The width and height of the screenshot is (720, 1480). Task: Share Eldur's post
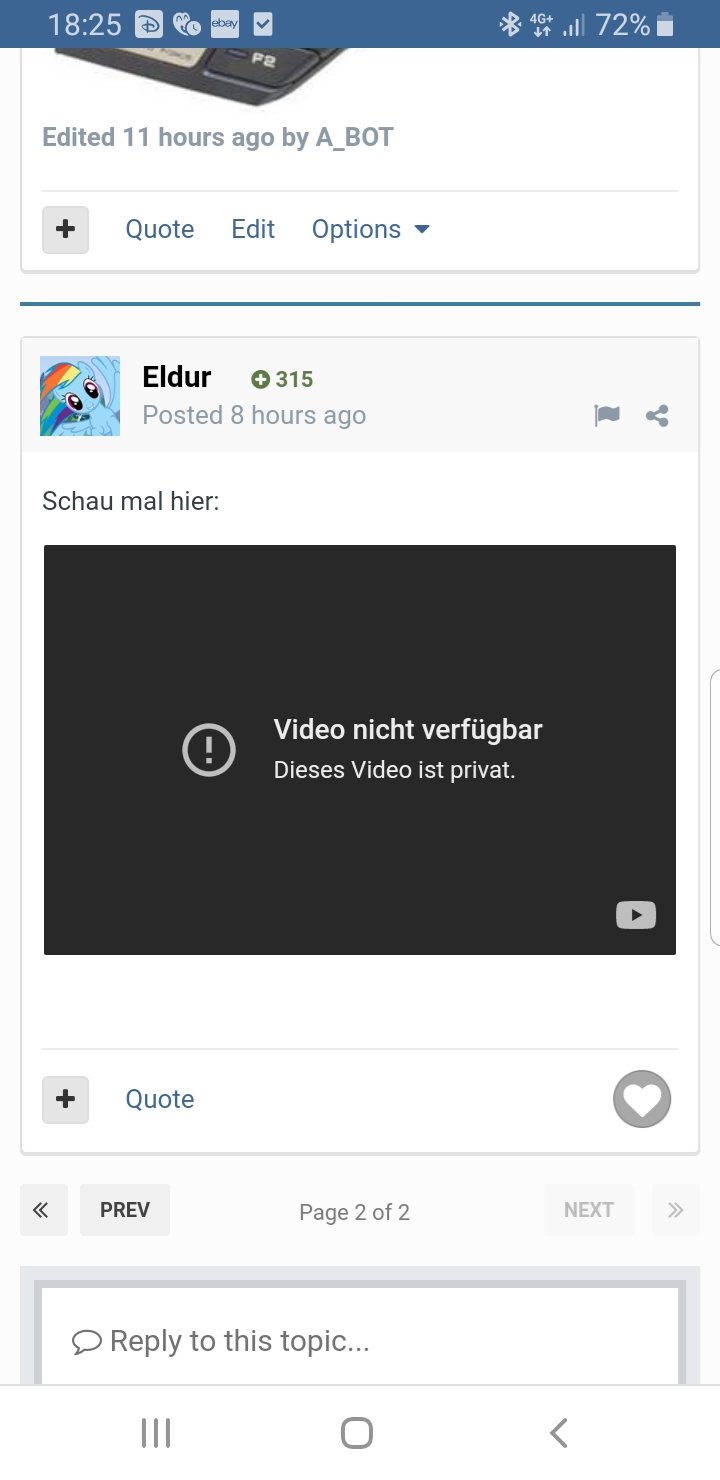point(657,415)
